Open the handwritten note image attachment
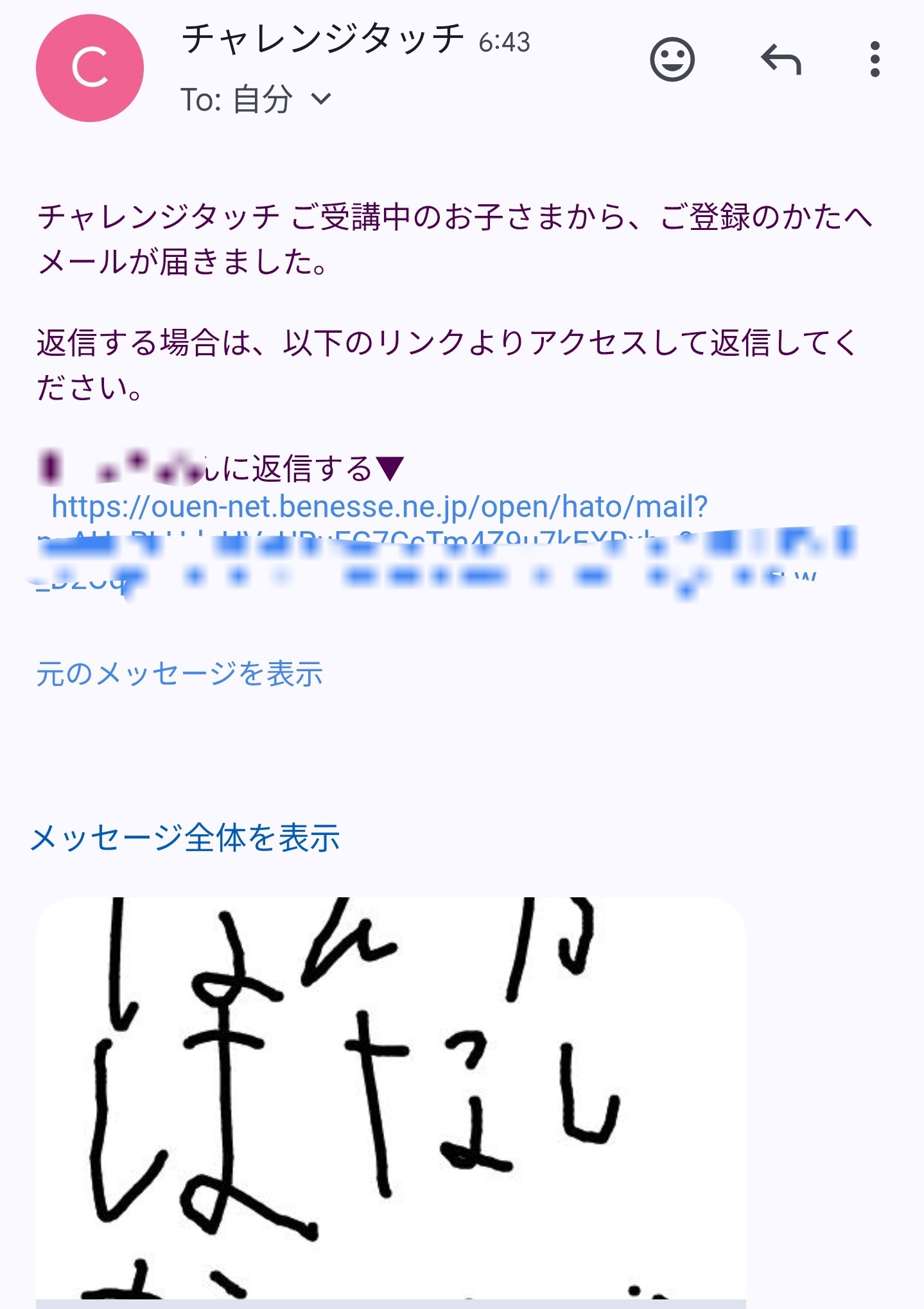The width and height of the screenshot is (924, 1309). click(390, 1098)
